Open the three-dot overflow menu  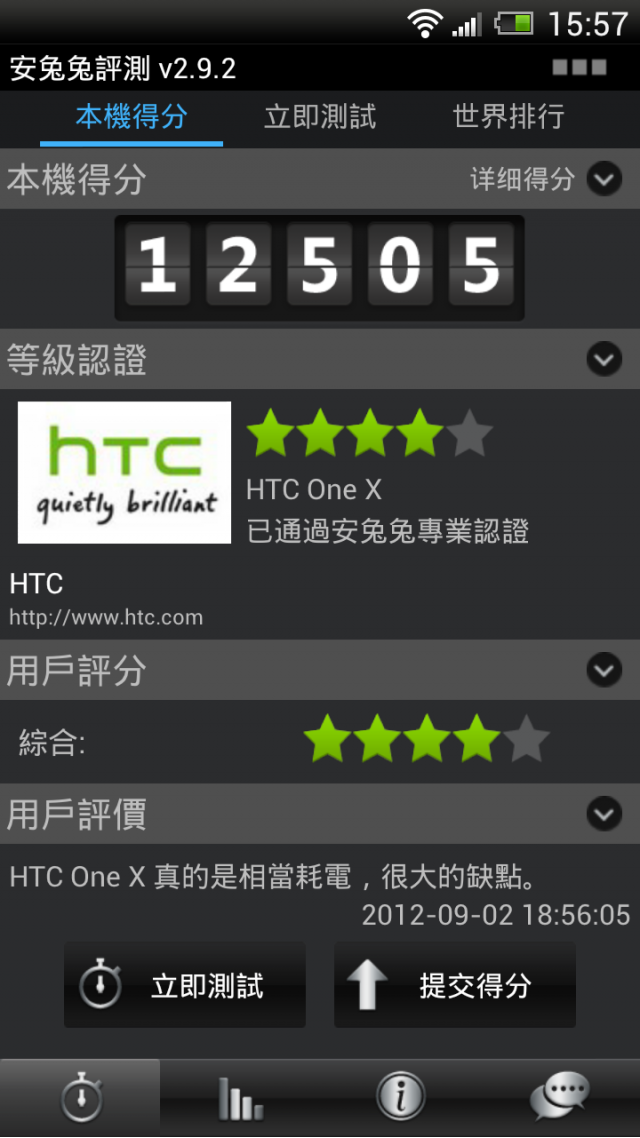579,68
